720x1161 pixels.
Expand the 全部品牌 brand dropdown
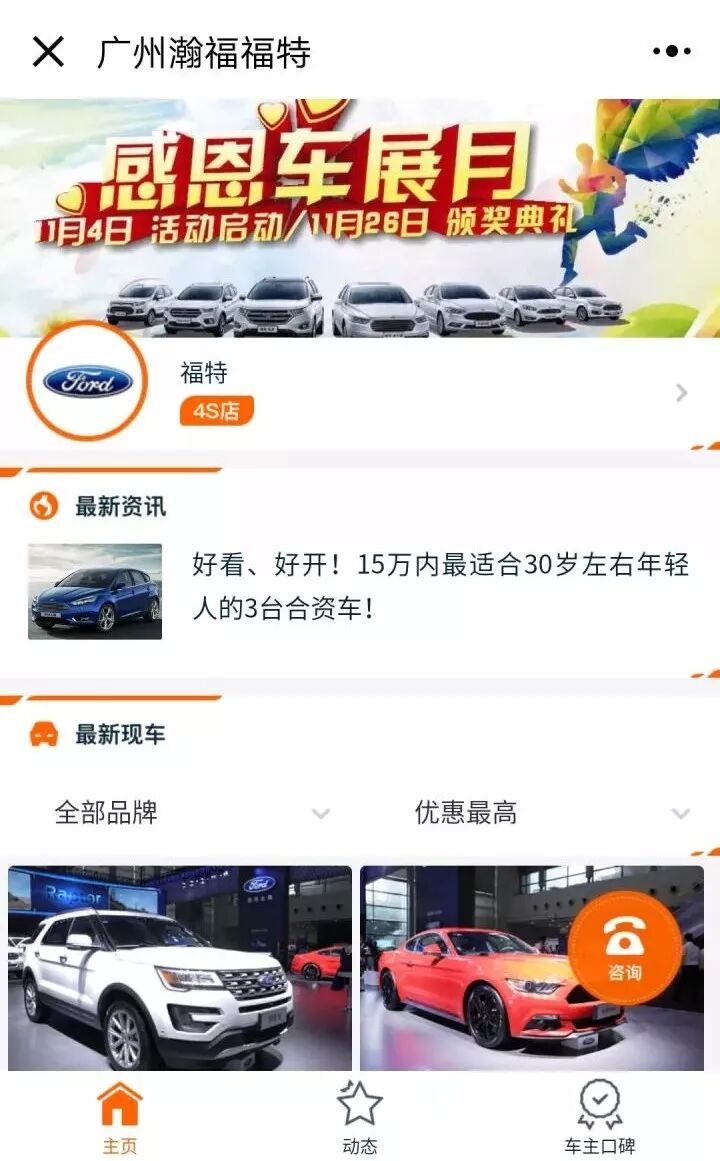[x=190, y=812]
